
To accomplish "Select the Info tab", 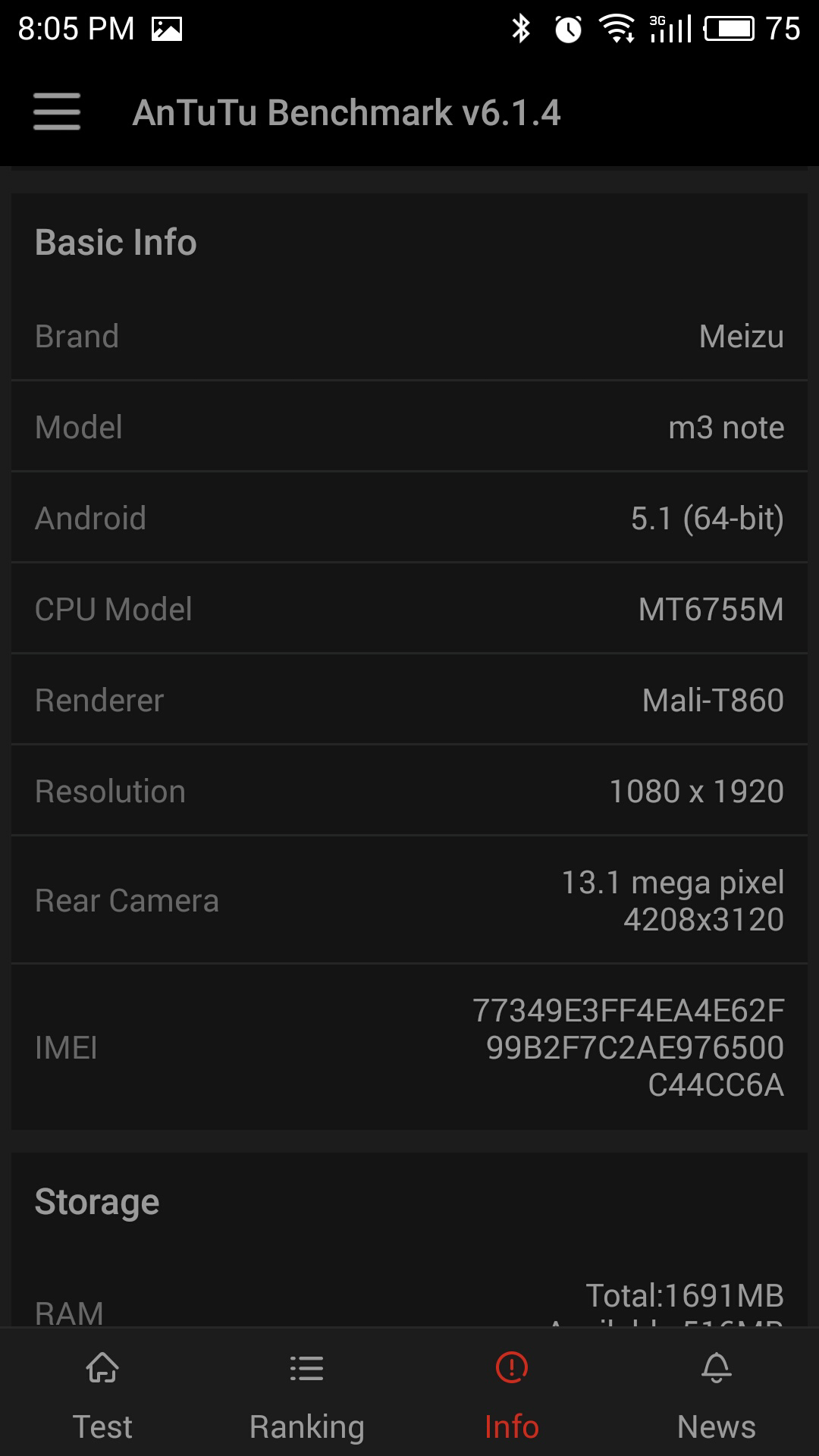I will (512, 1395).
